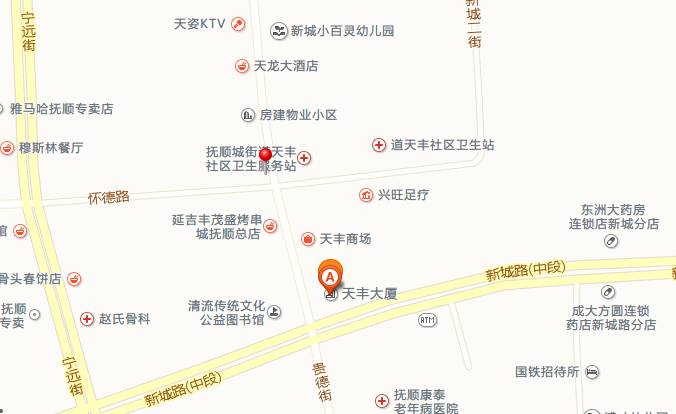The width and height of the screenshot is (676, 414).
Task: Tap the orange marker A at 天丰大厦
Action: [x=330, y=273]
